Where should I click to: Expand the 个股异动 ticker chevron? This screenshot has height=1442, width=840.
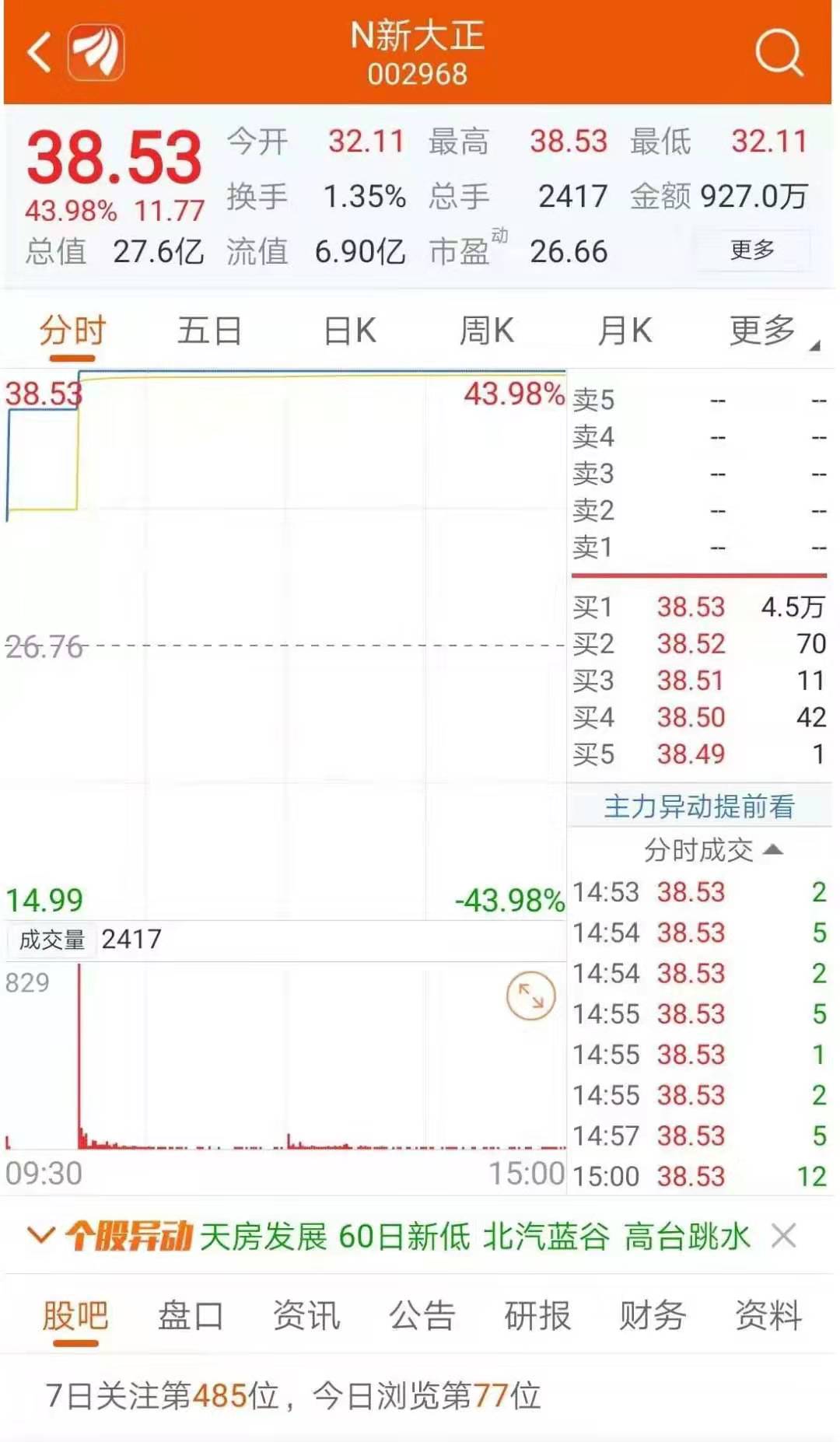tap(40, 1235)
